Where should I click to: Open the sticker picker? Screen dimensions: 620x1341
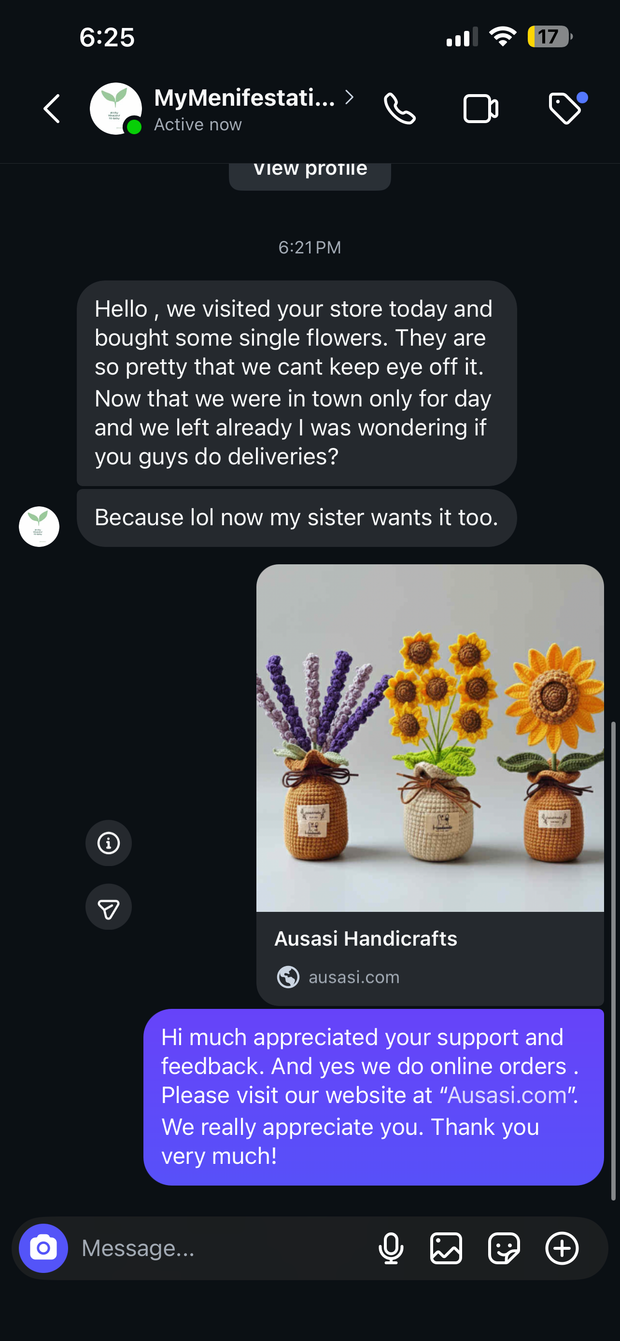(x=504, y=1248)
